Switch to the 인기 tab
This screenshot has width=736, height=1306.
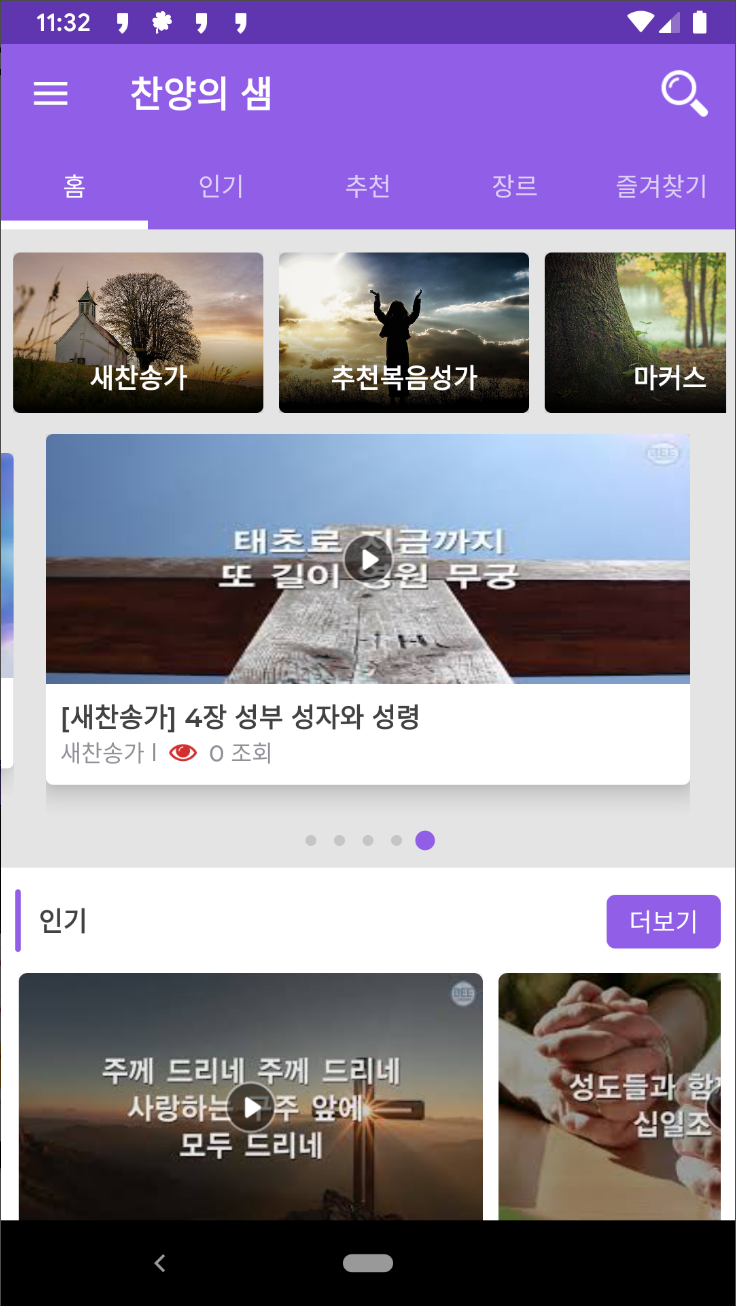click(x=221, y=186)
